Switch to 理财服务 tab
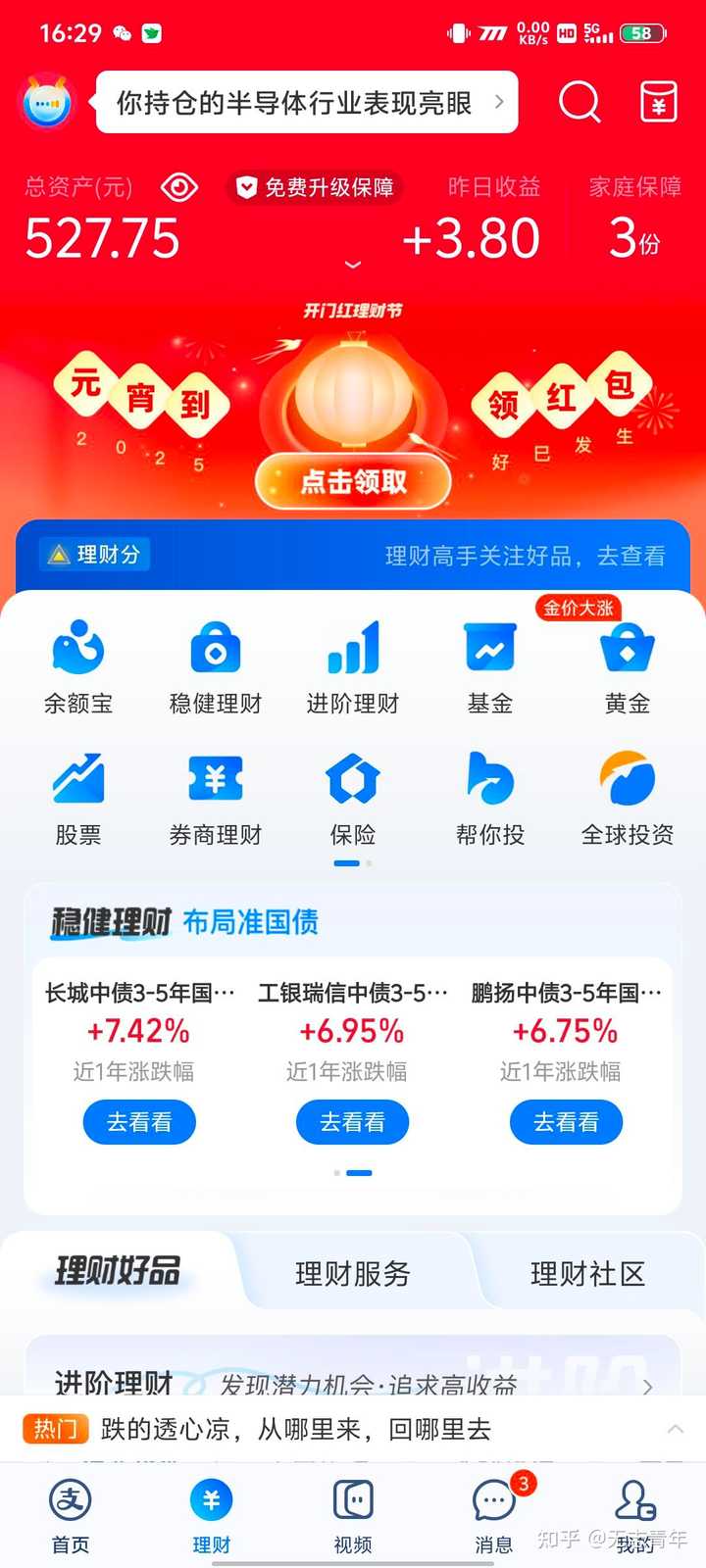Screen dimensions: 706x1568 click(x=353, y=1274)
